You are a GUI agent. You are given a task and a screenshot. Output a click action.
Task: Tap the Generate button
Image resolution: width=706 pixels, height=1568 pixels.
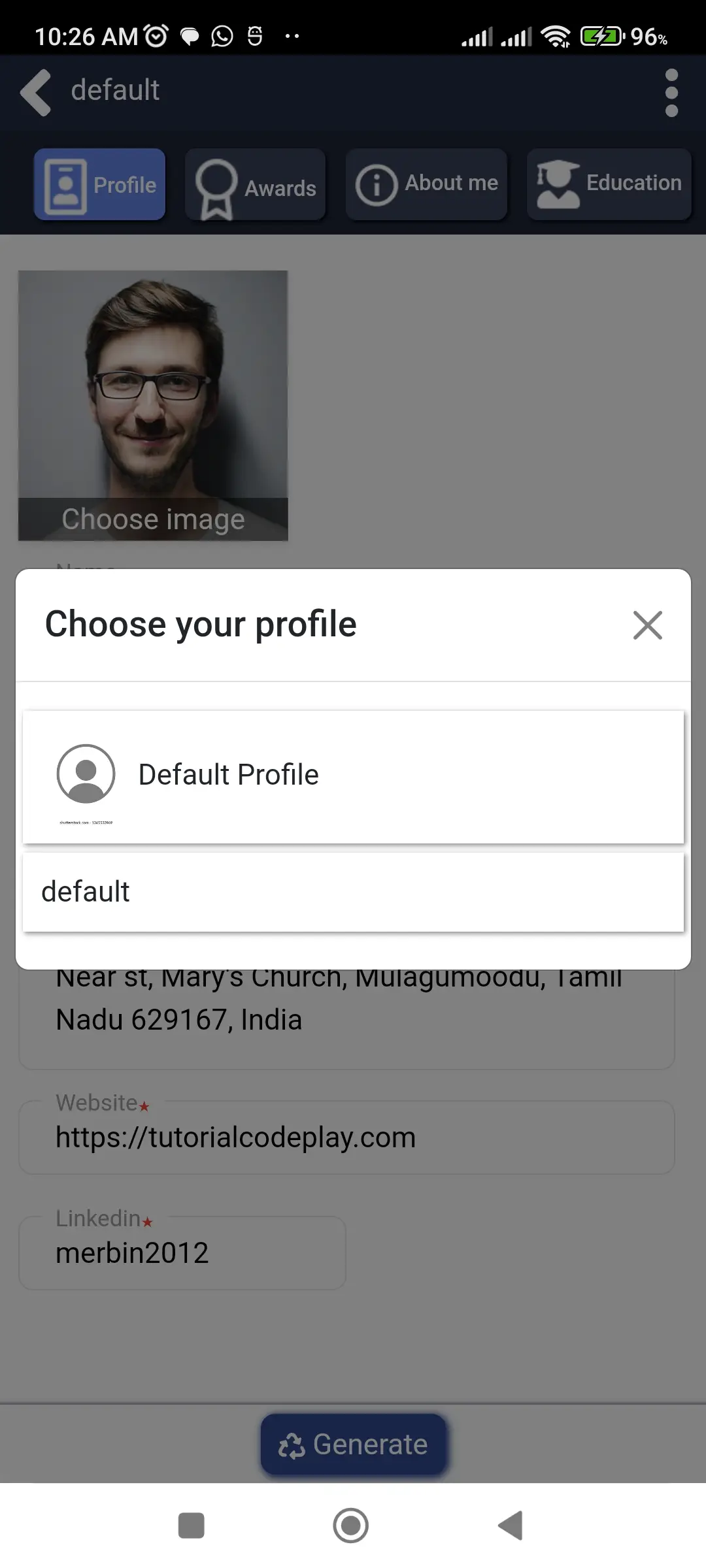tap(353, 1444)
